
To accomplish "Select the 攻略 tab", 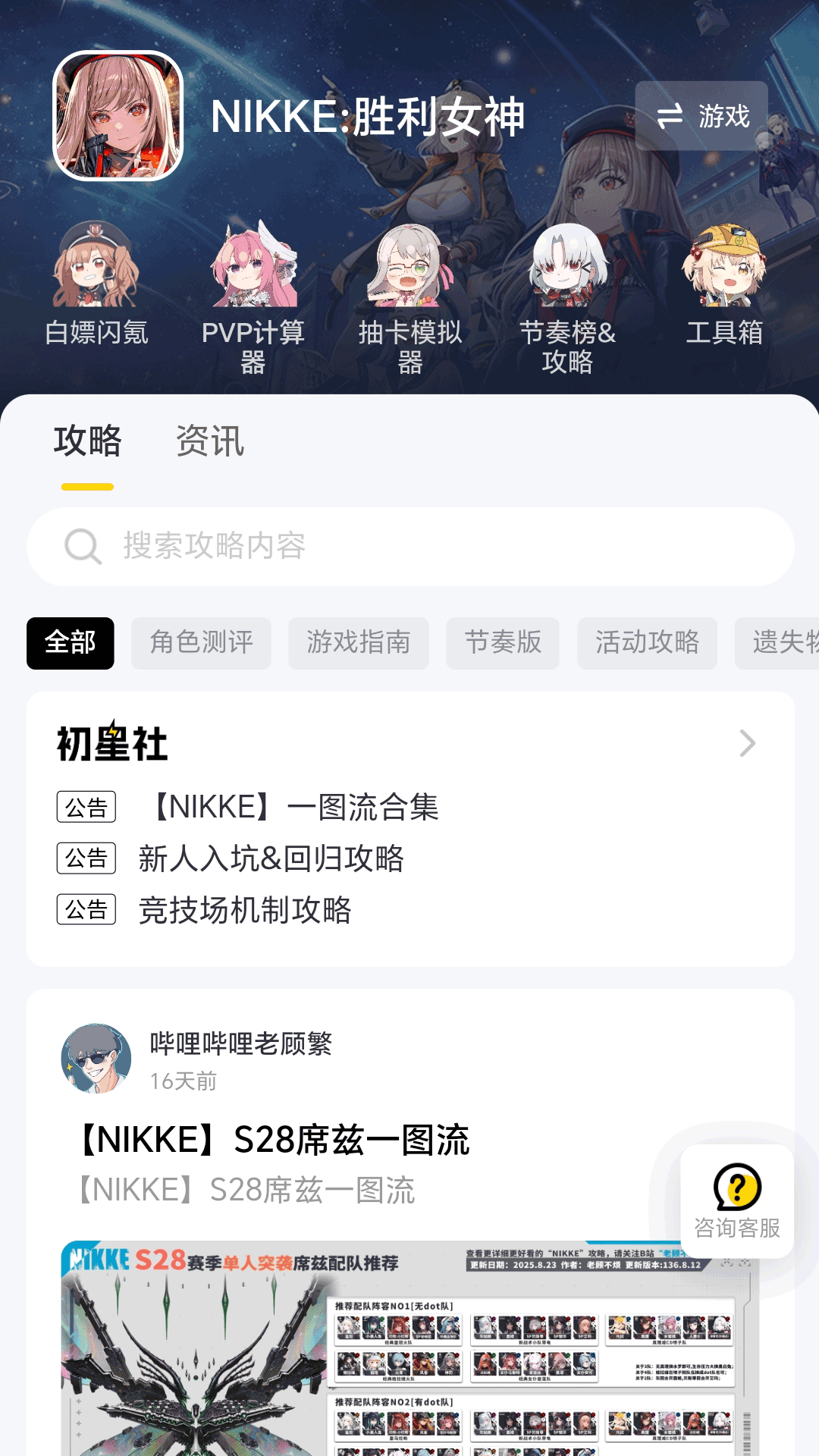I will pyautogui.click(x=87, y=441).
